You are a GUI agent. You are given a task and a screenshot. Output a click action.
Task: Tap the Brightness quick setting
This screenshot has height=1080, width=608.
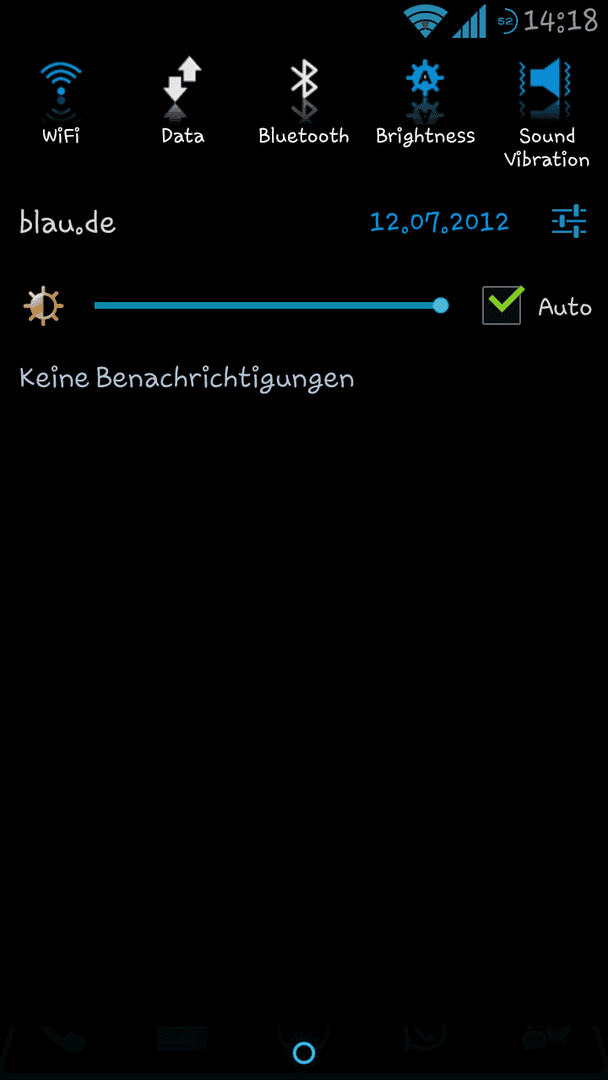425,100
